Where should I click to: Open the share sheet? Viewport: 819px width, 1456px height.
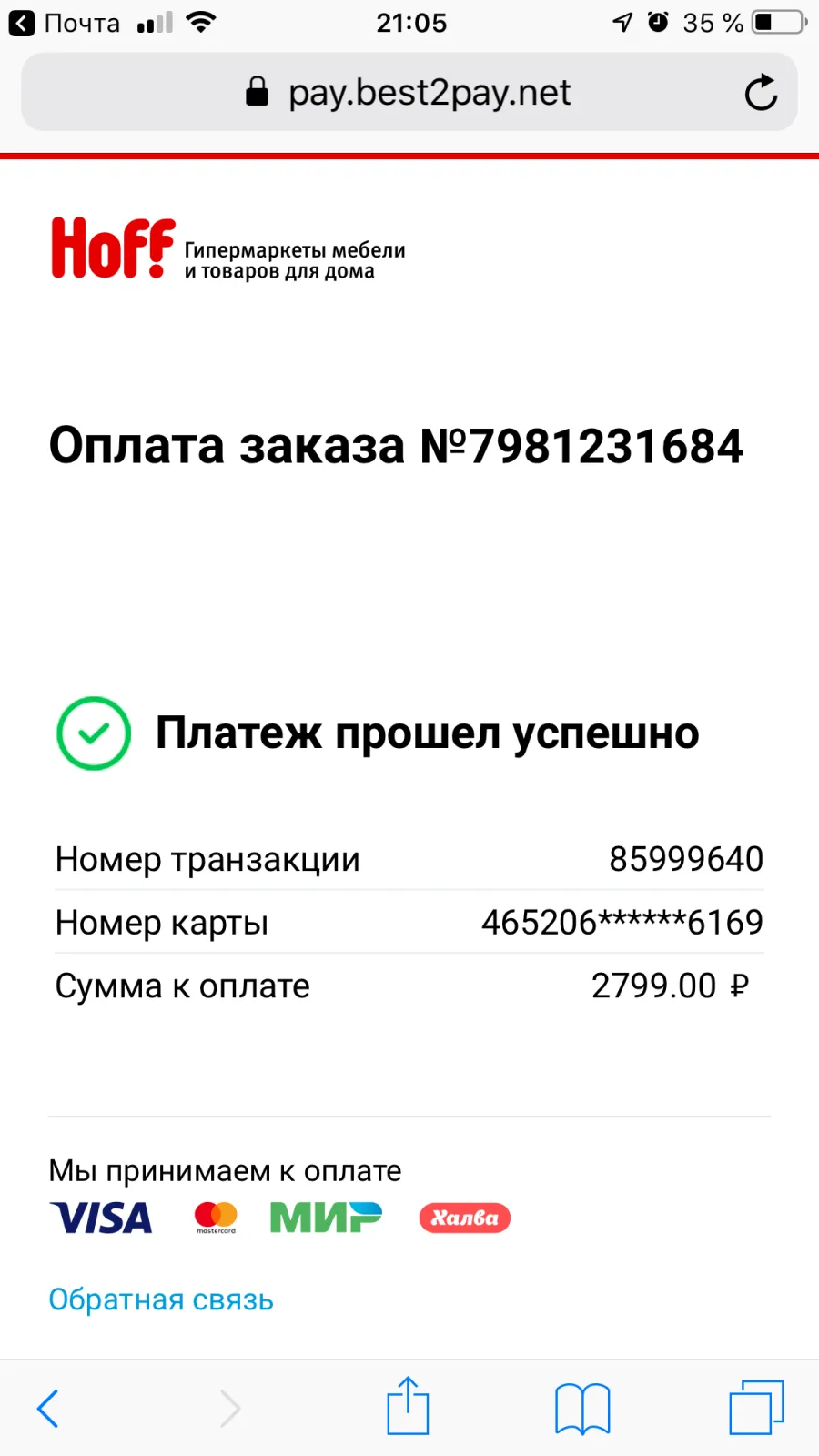[408, 1406]
